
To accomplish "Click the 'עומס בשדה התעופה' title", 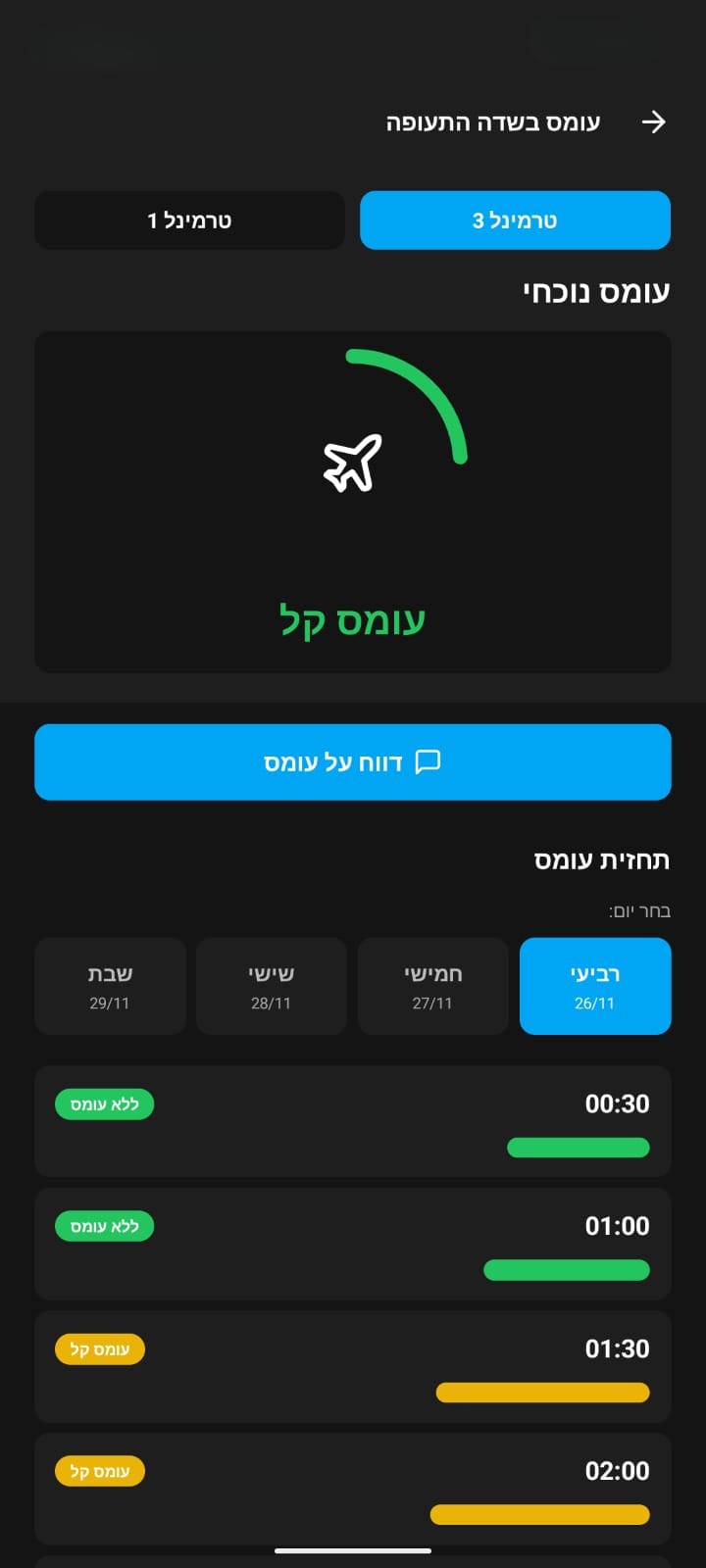I will (493, 121).
